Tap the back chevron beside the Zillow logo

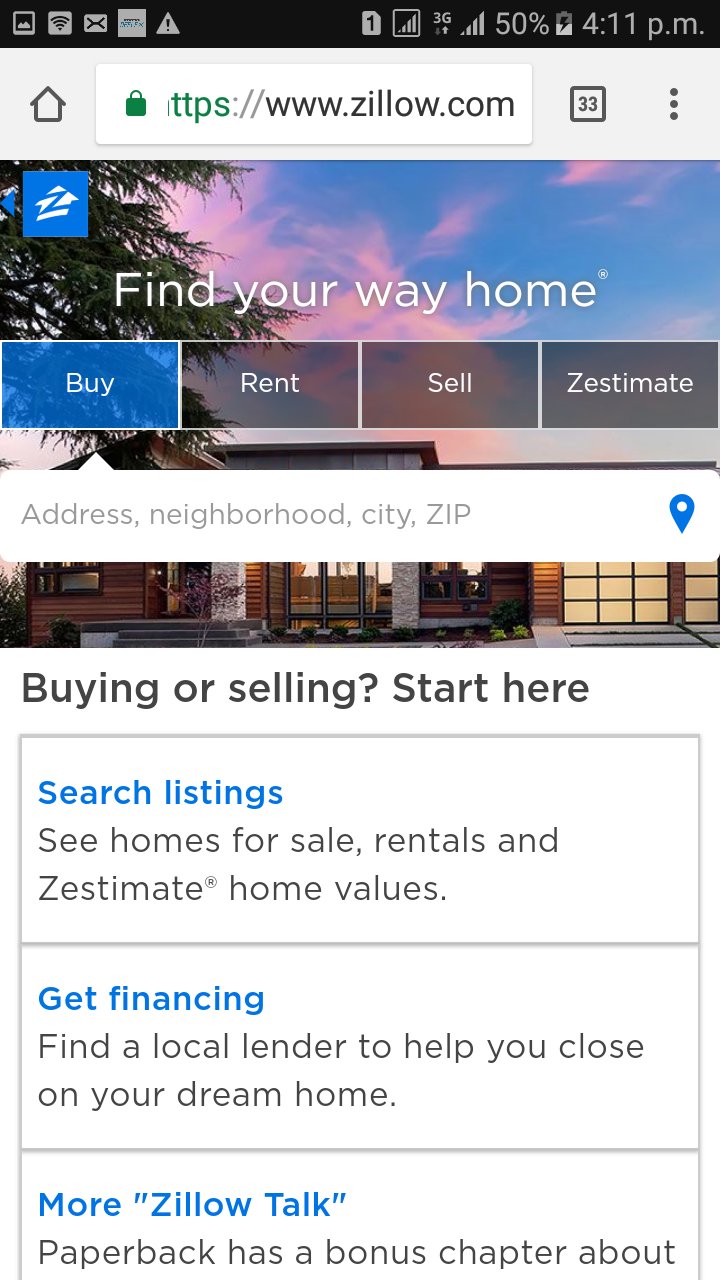coord(6,203)
